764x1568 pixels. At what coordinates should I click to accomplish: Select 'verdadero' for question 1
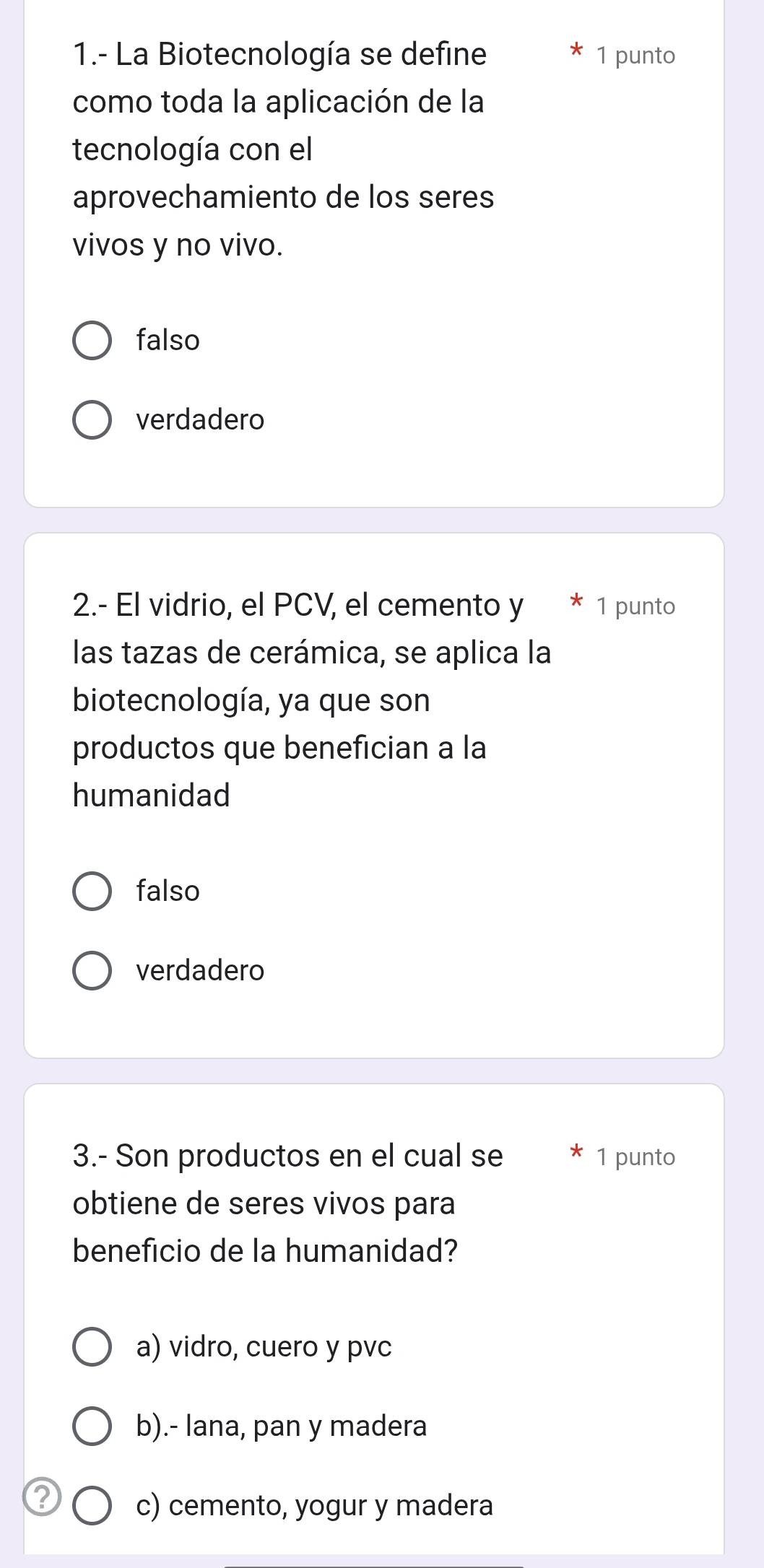click(92, 419)
